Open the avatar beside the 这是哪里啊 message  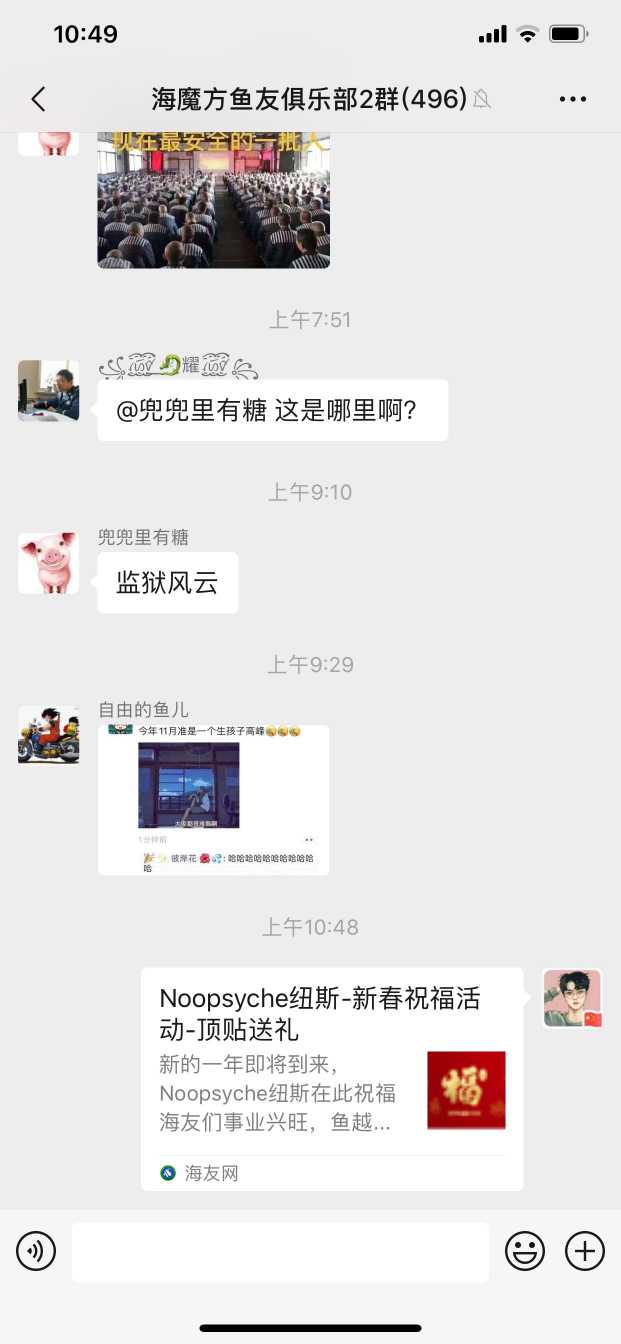[48, 390]
